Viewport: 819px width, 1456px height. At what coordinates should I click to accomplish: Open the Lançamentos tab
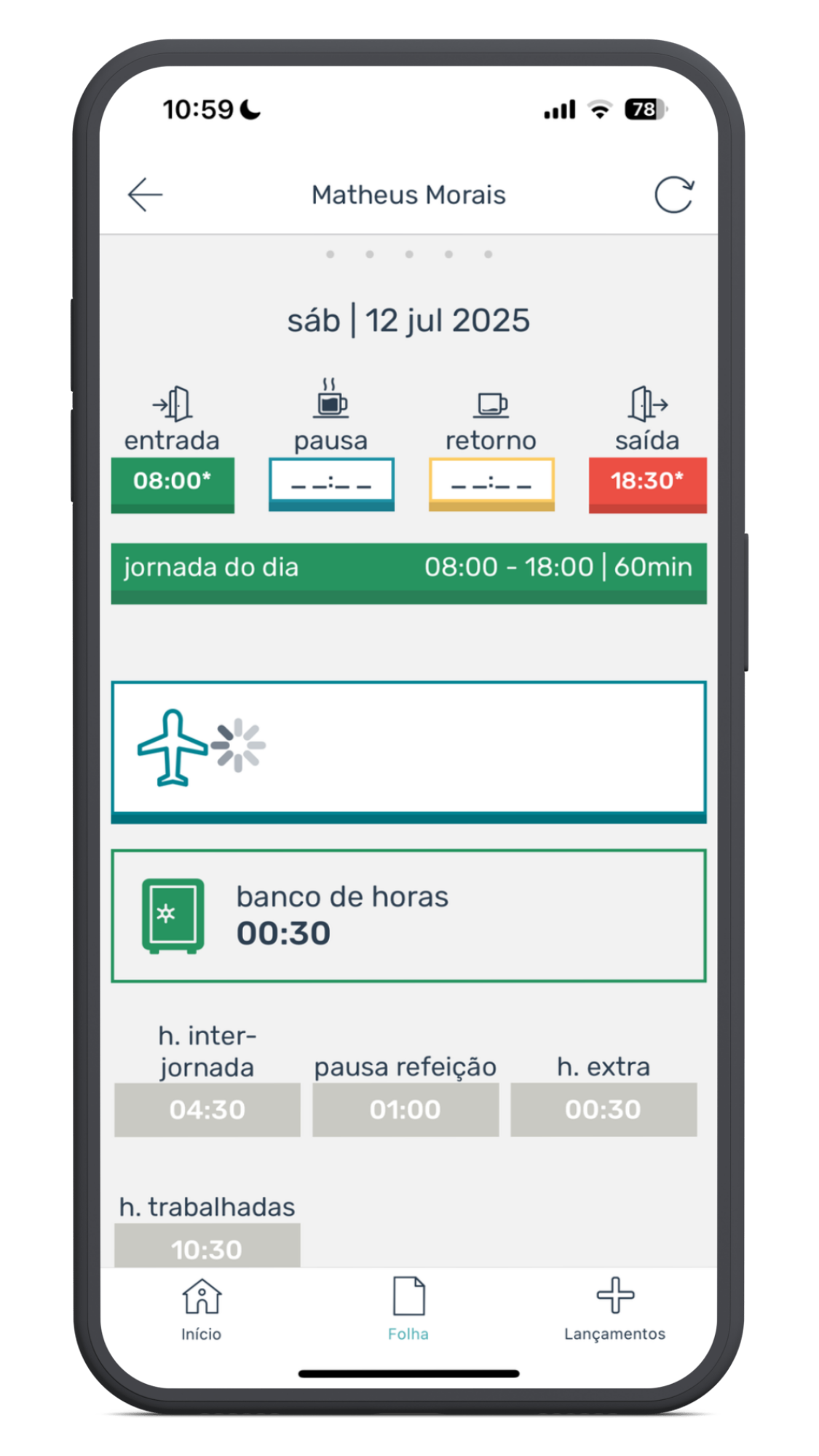click(x=615, y=1309)
